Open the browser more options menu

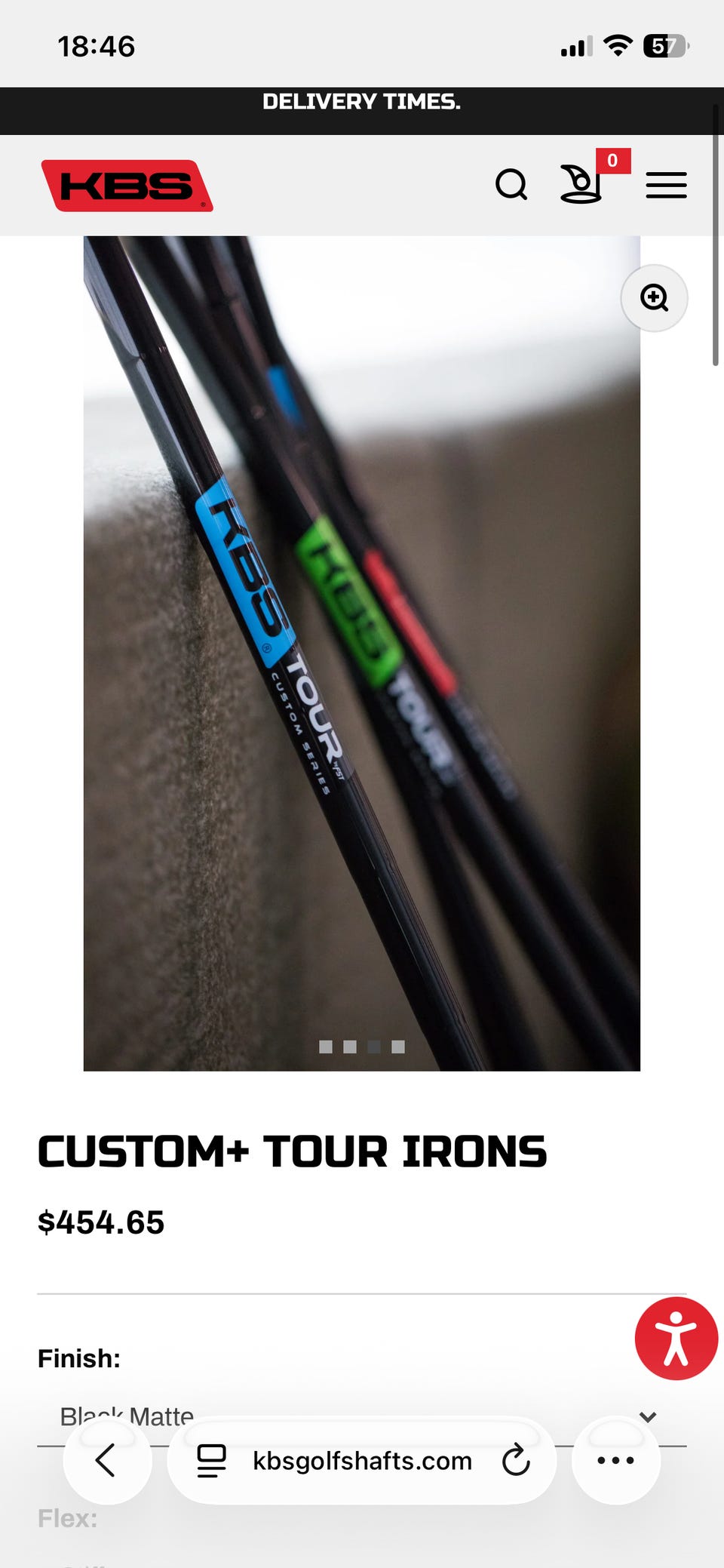coord(615,1460)
